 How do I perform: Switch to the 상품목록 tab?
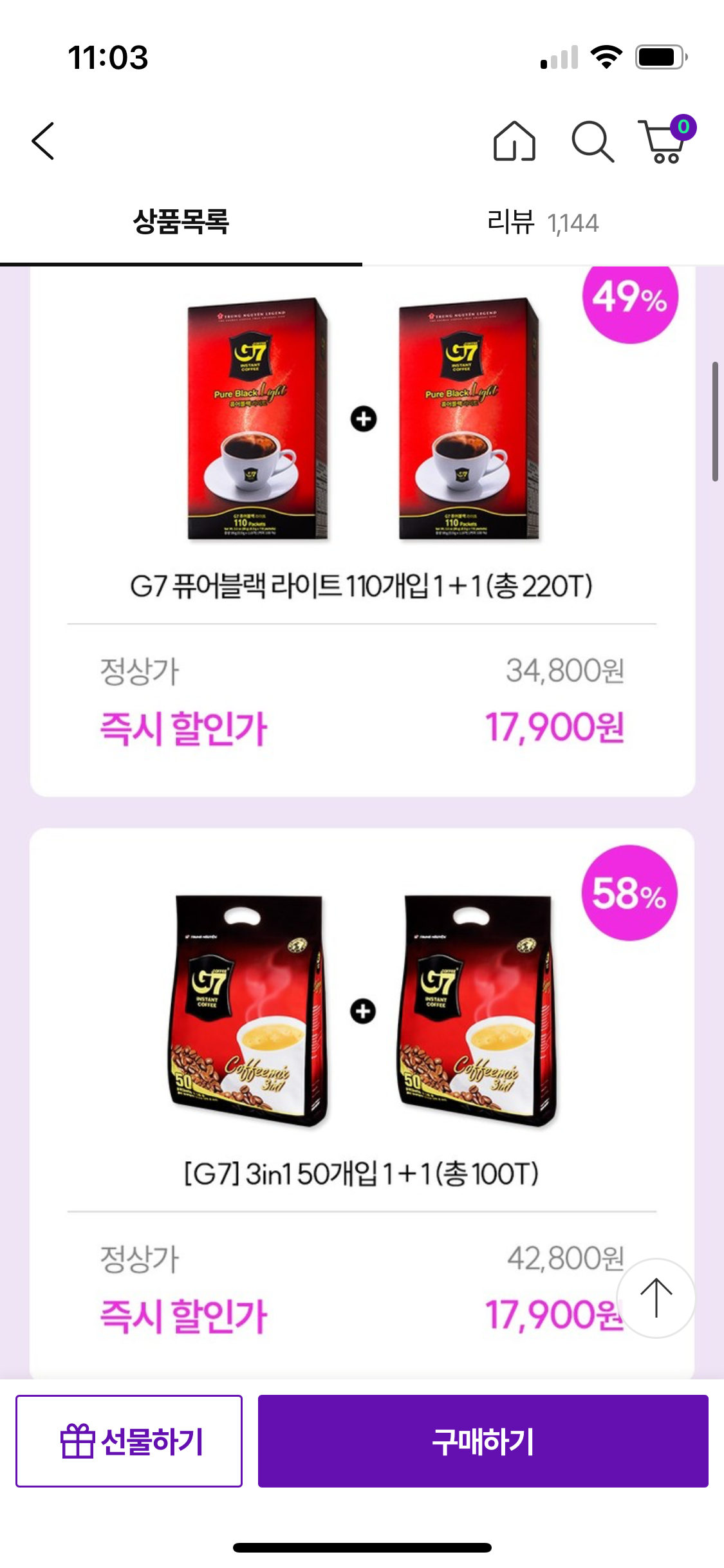(x=181, y=222)
